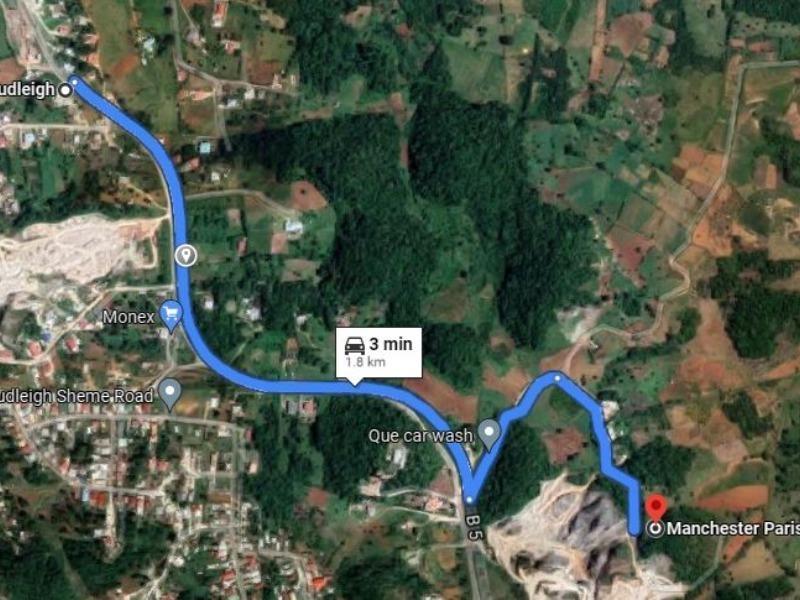This screenshot has height=600, width=800.
Task: Tap the 3 min driving route label
Action: (x=378, y=351)
